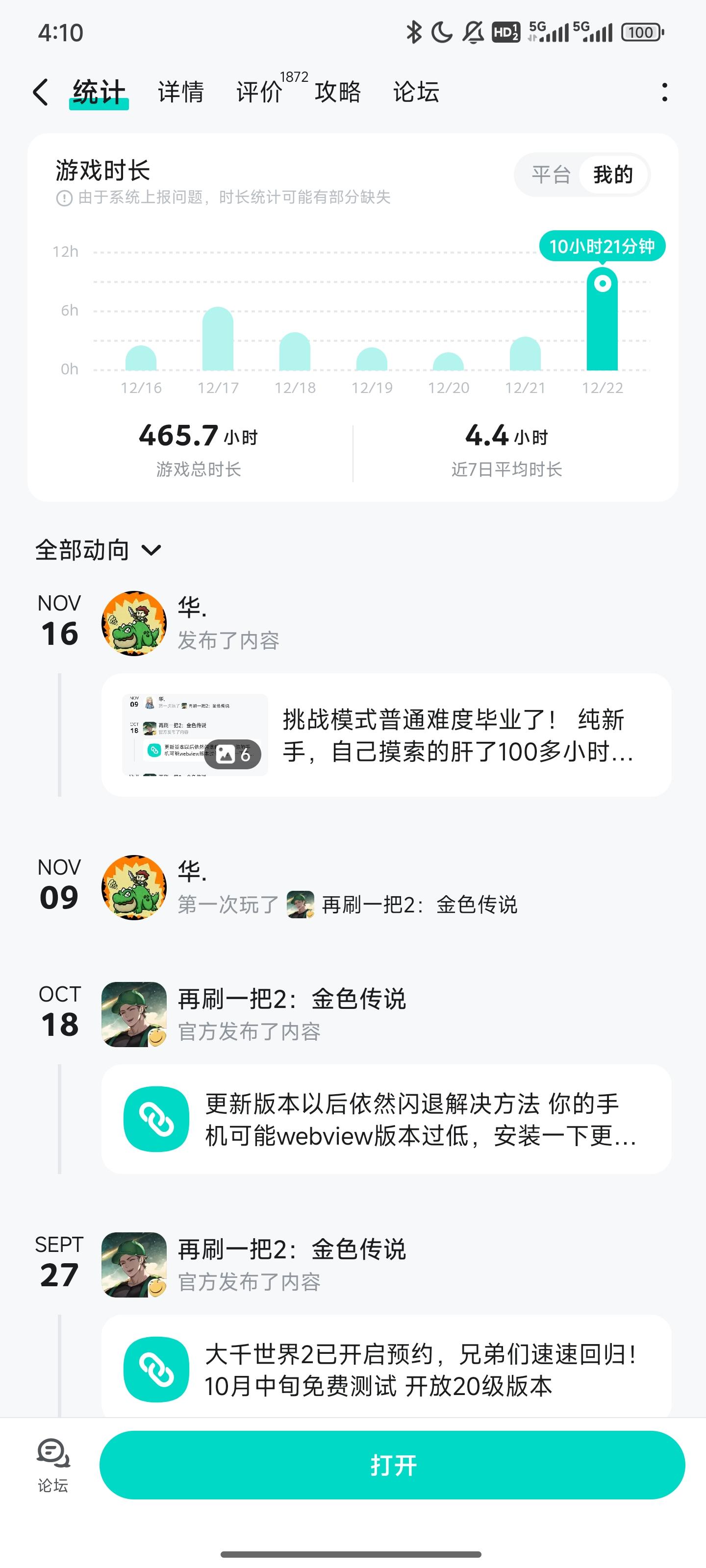Tap the 打开 button to launch game
The width and height of the screenshot is (706, 1568).
click(x=392, y=1465)
